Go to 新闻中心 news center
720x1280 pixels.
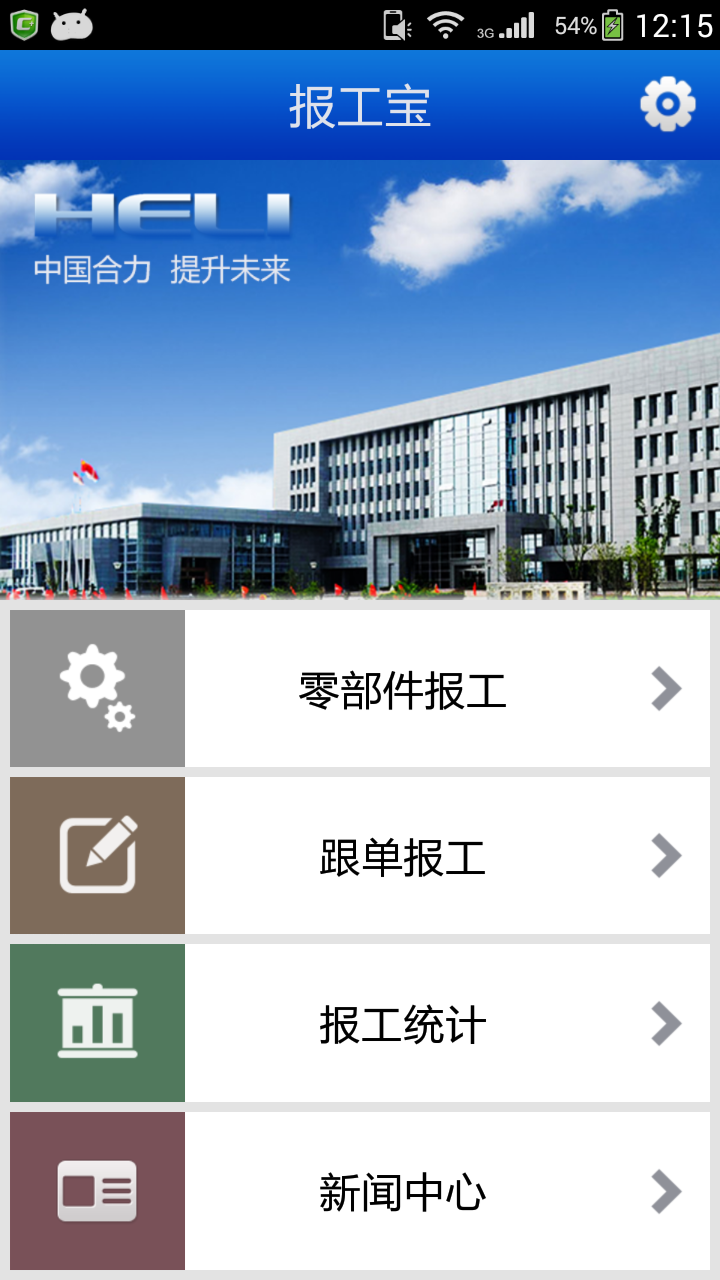pos(402,1192)
